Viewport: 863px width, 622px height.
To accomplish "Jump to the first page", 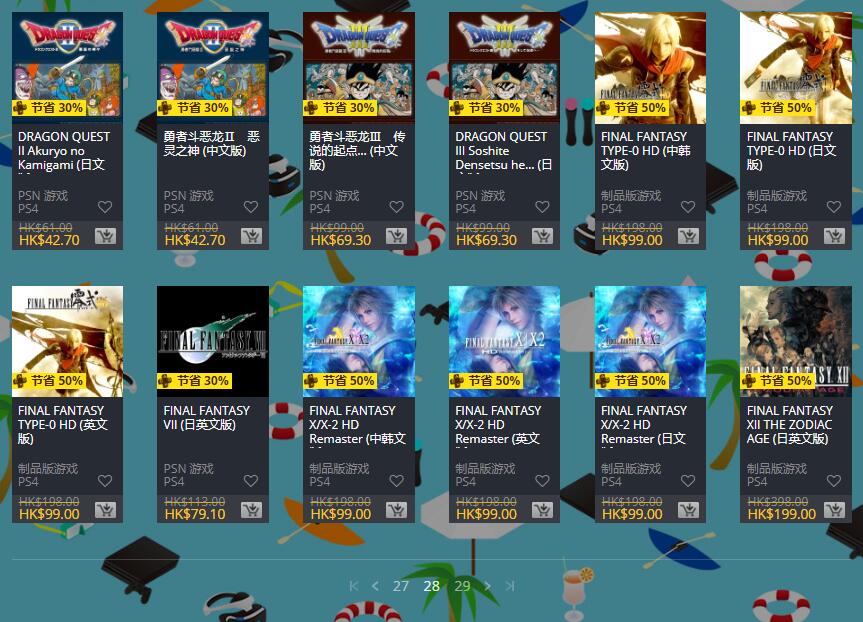I will pyautogui.click(x=354, y=586).
